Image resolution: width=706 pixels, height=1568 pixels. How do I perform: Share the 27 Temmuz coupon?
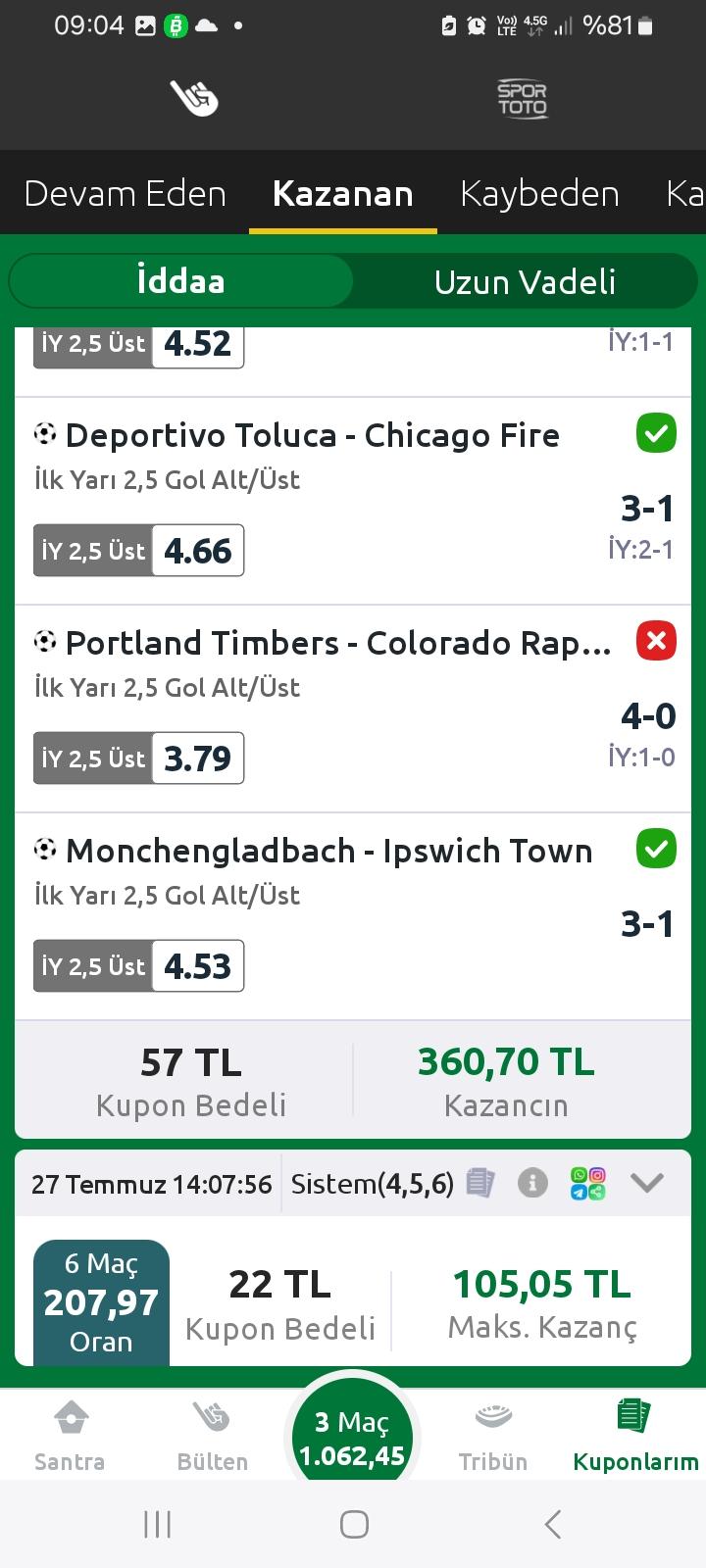(587, 1183)
